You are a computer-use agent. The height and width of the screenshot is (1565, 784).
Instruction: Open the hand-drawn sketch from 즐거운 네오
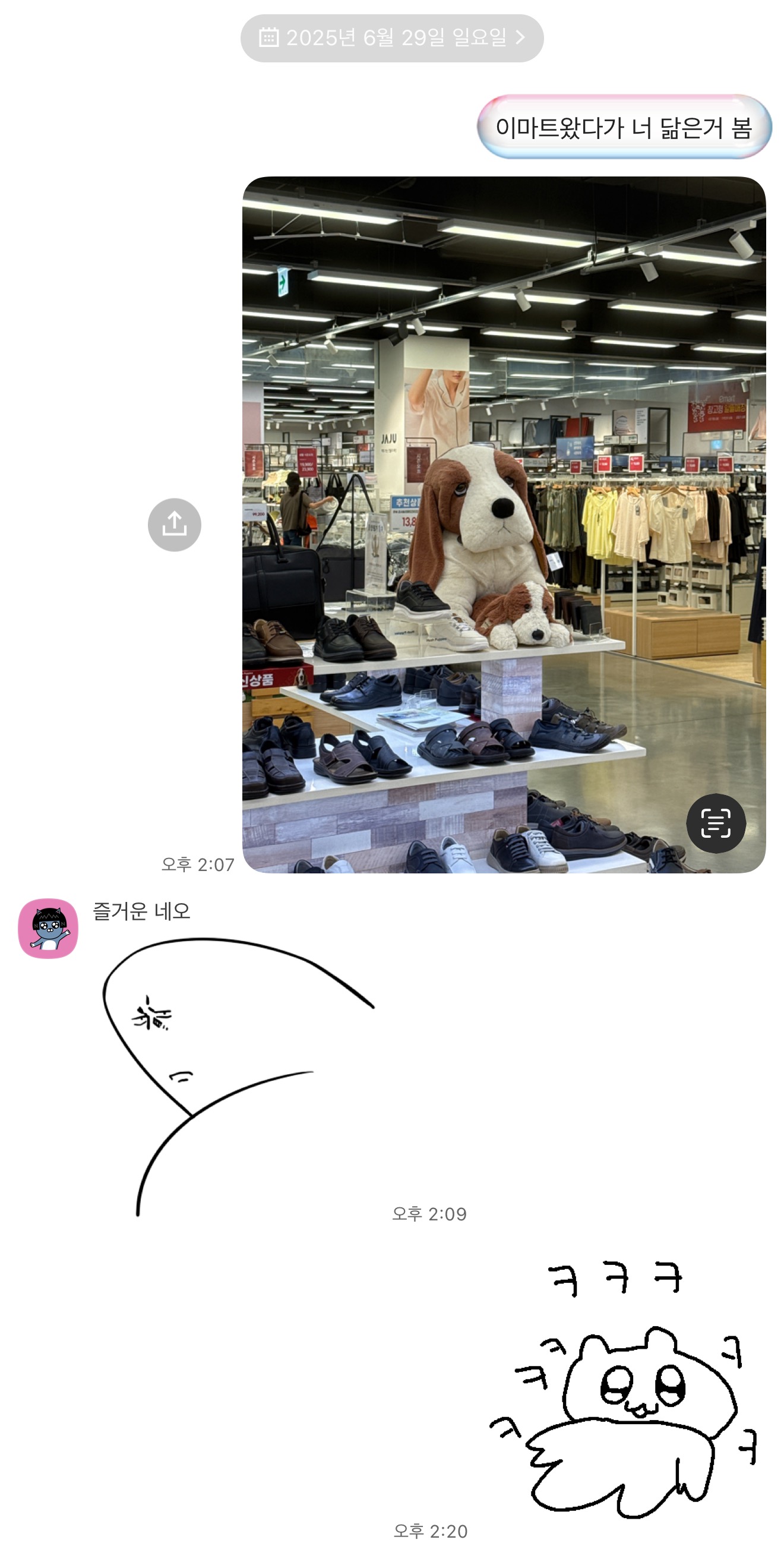[x=239, y=1077]
